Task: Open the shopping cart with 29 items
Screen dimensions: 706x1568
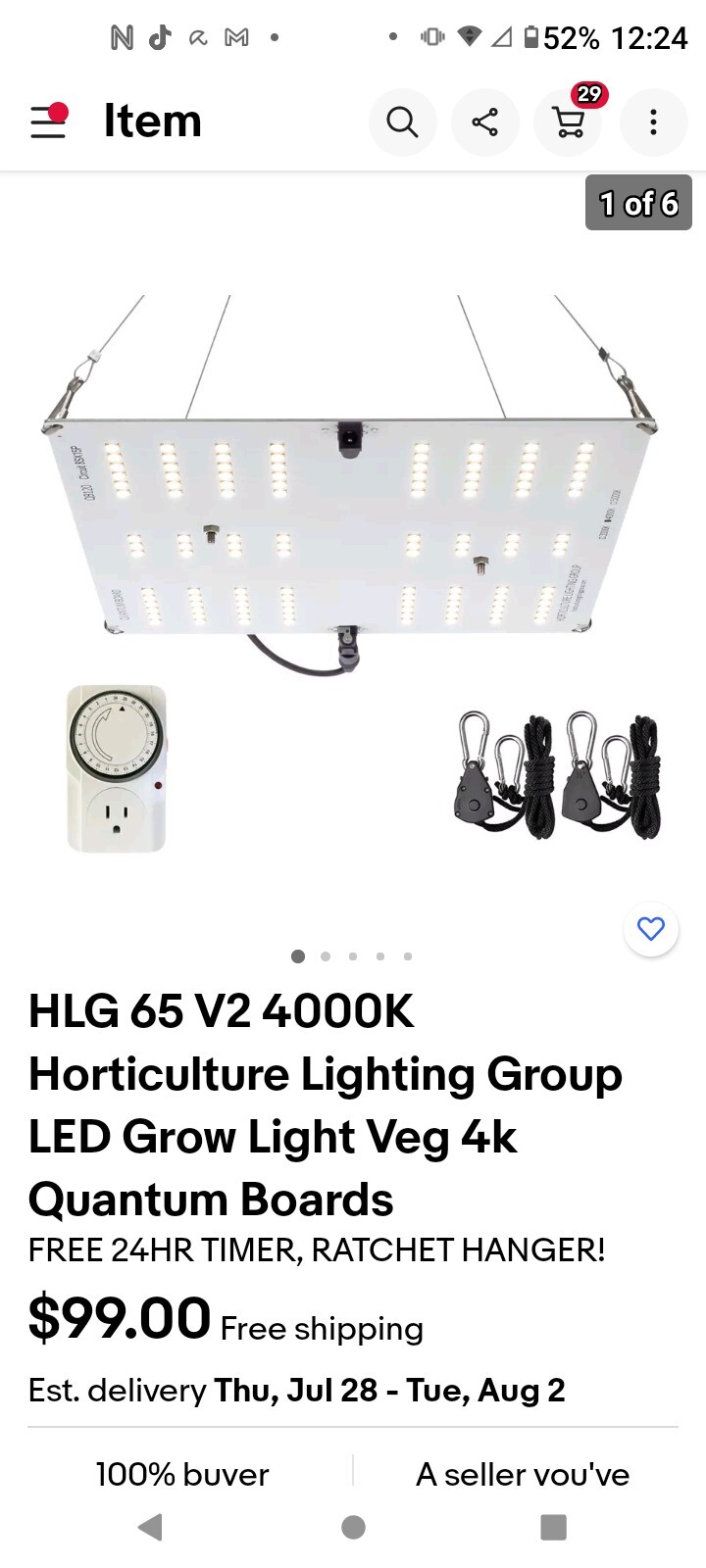Action: (569, 122)
